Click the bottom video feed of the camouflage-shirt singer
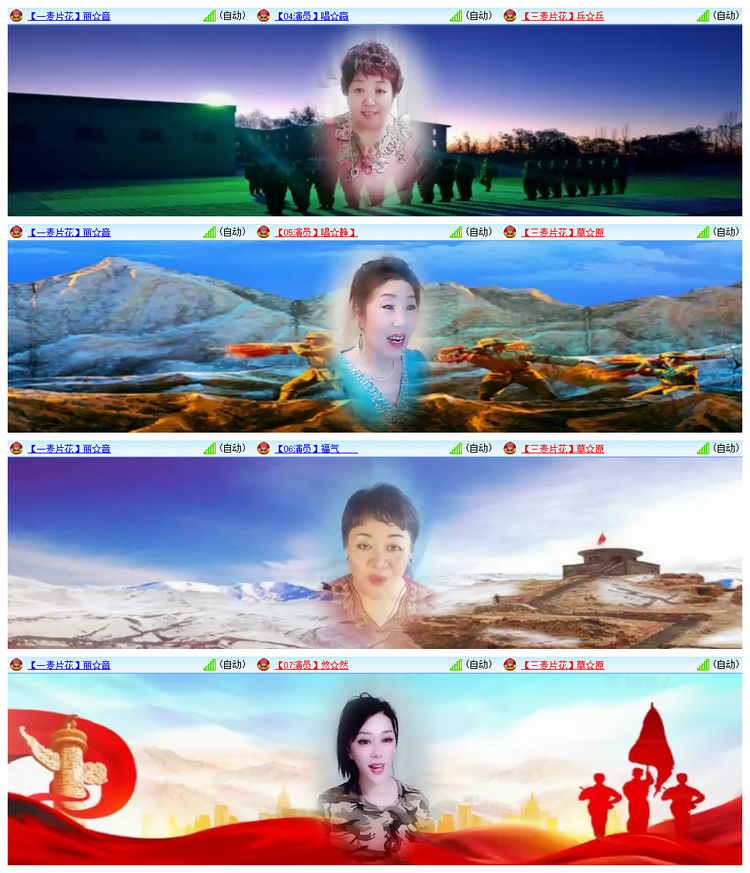 375,770
